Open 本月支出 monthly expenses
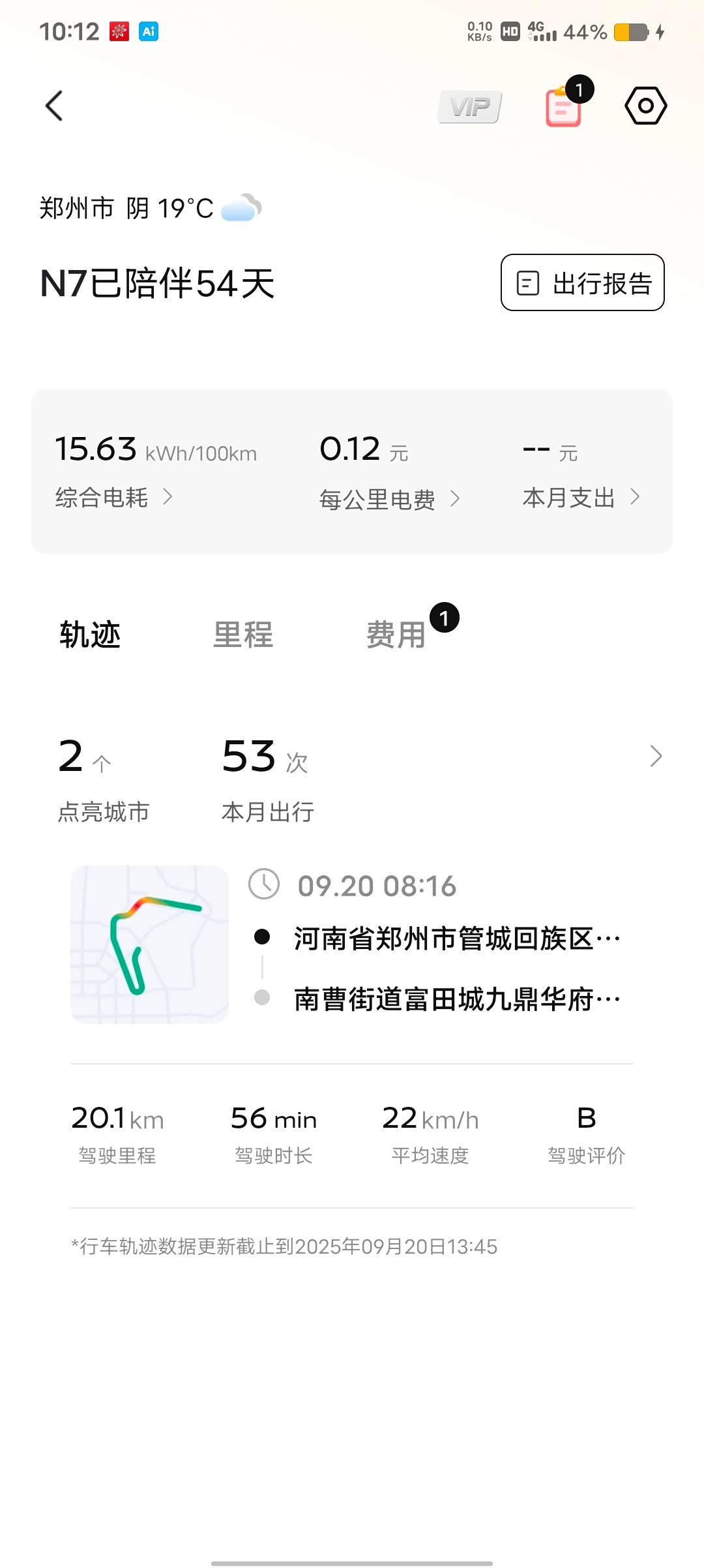704x1568 pixels. (581, 498)
